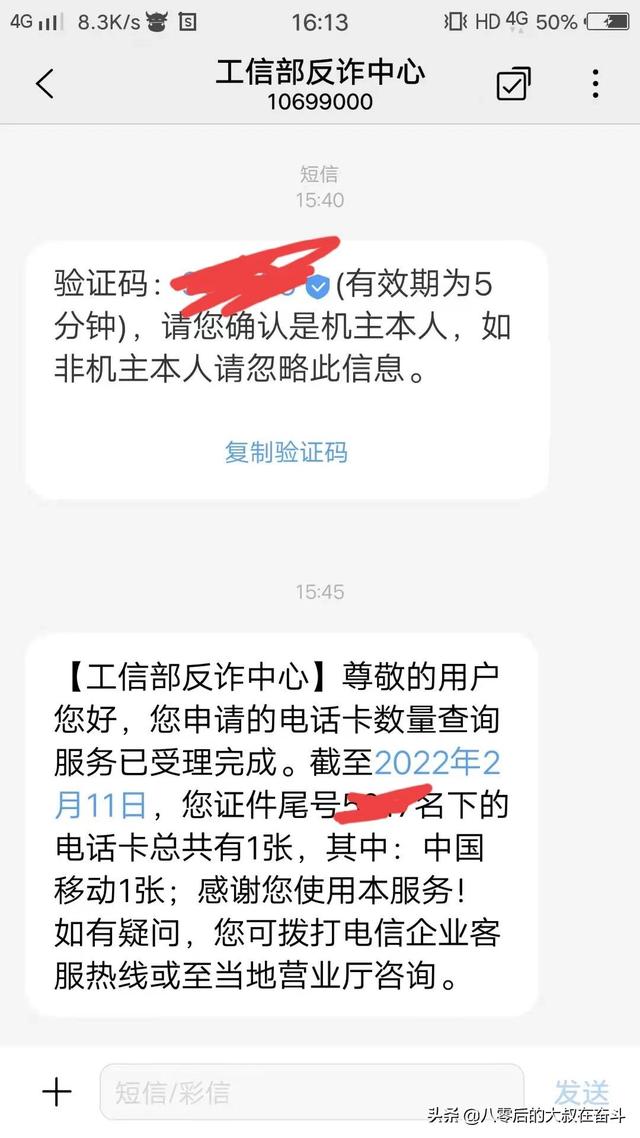640x1138 pixels.
Task: Open the plus attachment button
Action: (x=57, y=1091)
